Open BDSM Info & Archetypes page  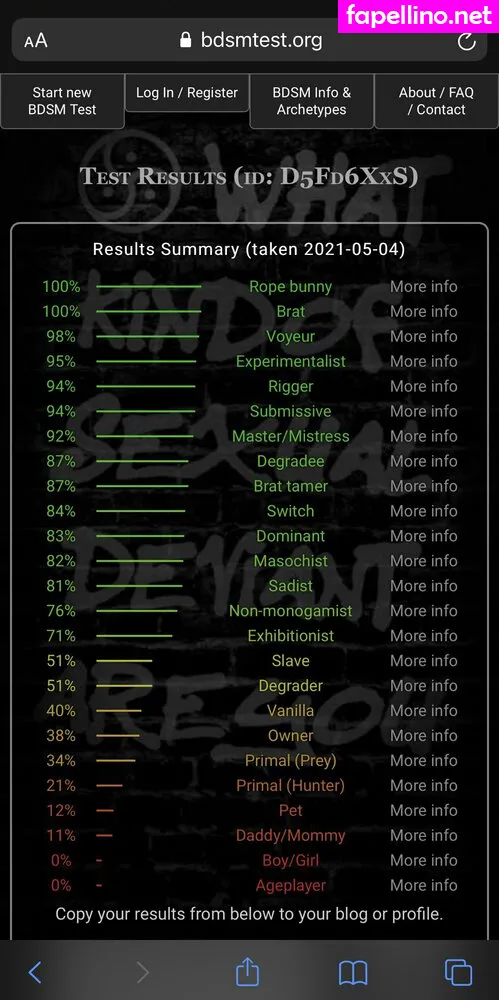tap(311, 101)
